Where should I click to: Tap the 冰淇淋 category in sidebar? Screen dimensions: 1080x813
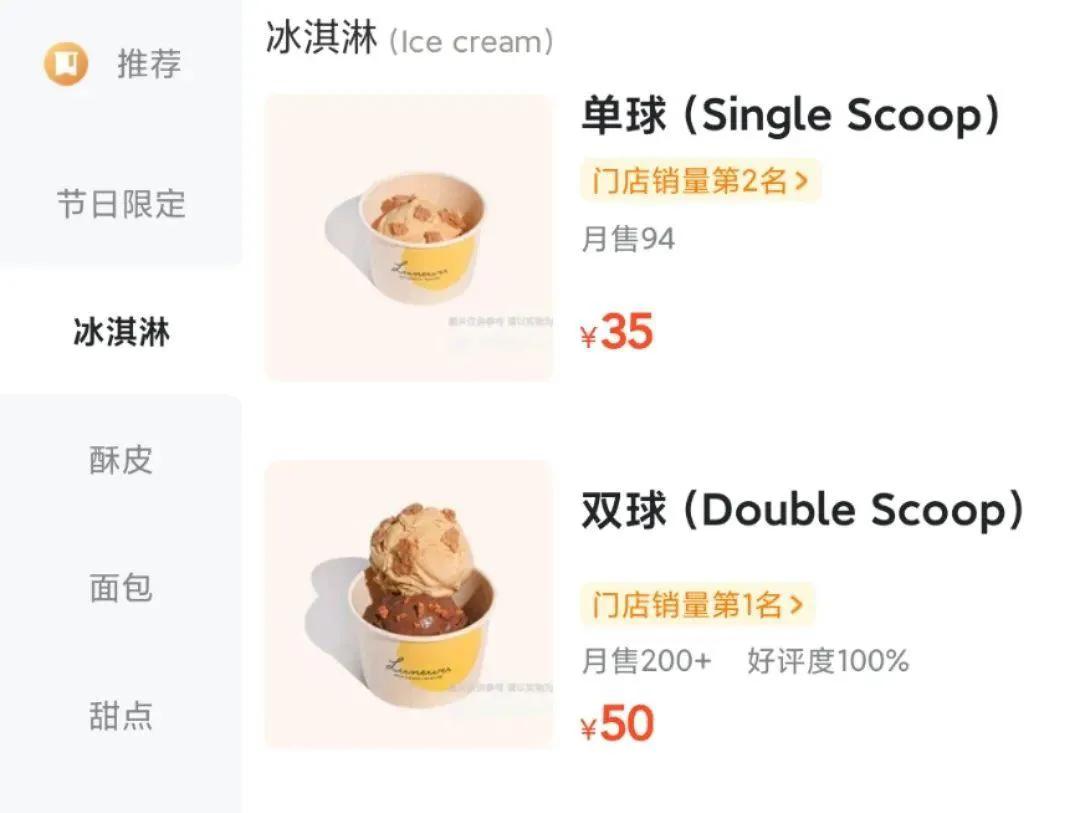coord(120,332)
